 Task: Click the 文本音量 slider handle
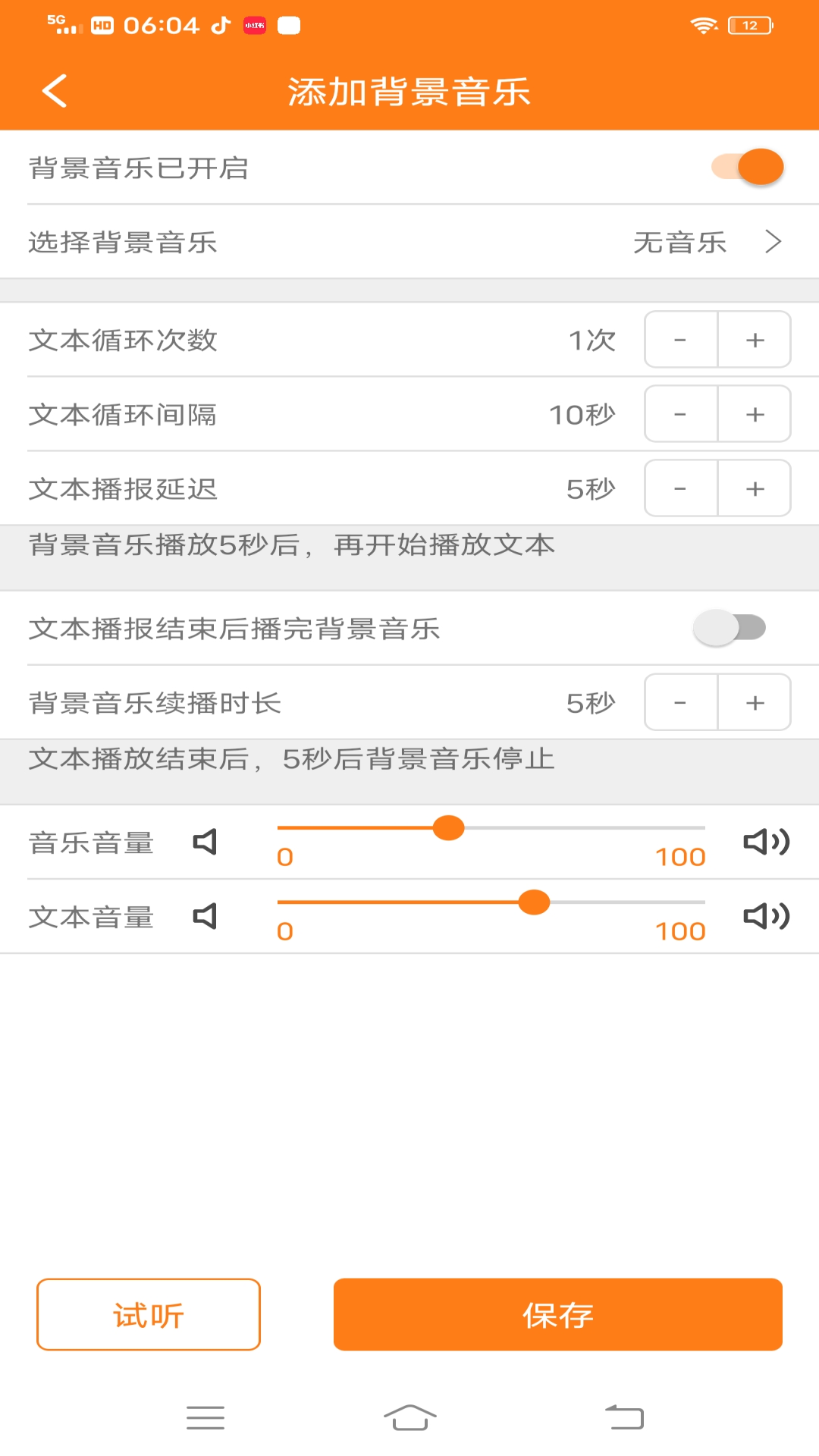pyautogui.click(x=533, y=904)
